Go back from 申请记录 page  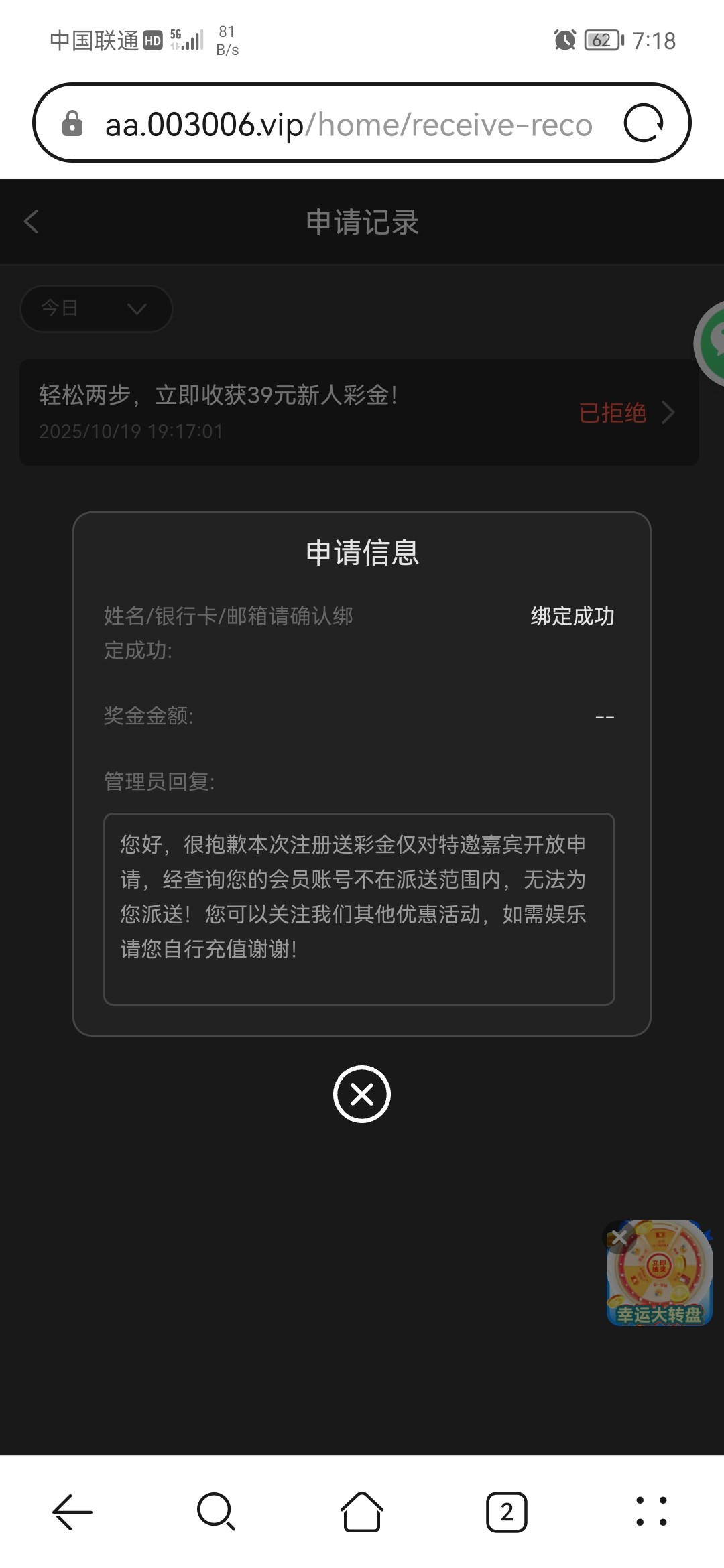click(x=32, y=222)
